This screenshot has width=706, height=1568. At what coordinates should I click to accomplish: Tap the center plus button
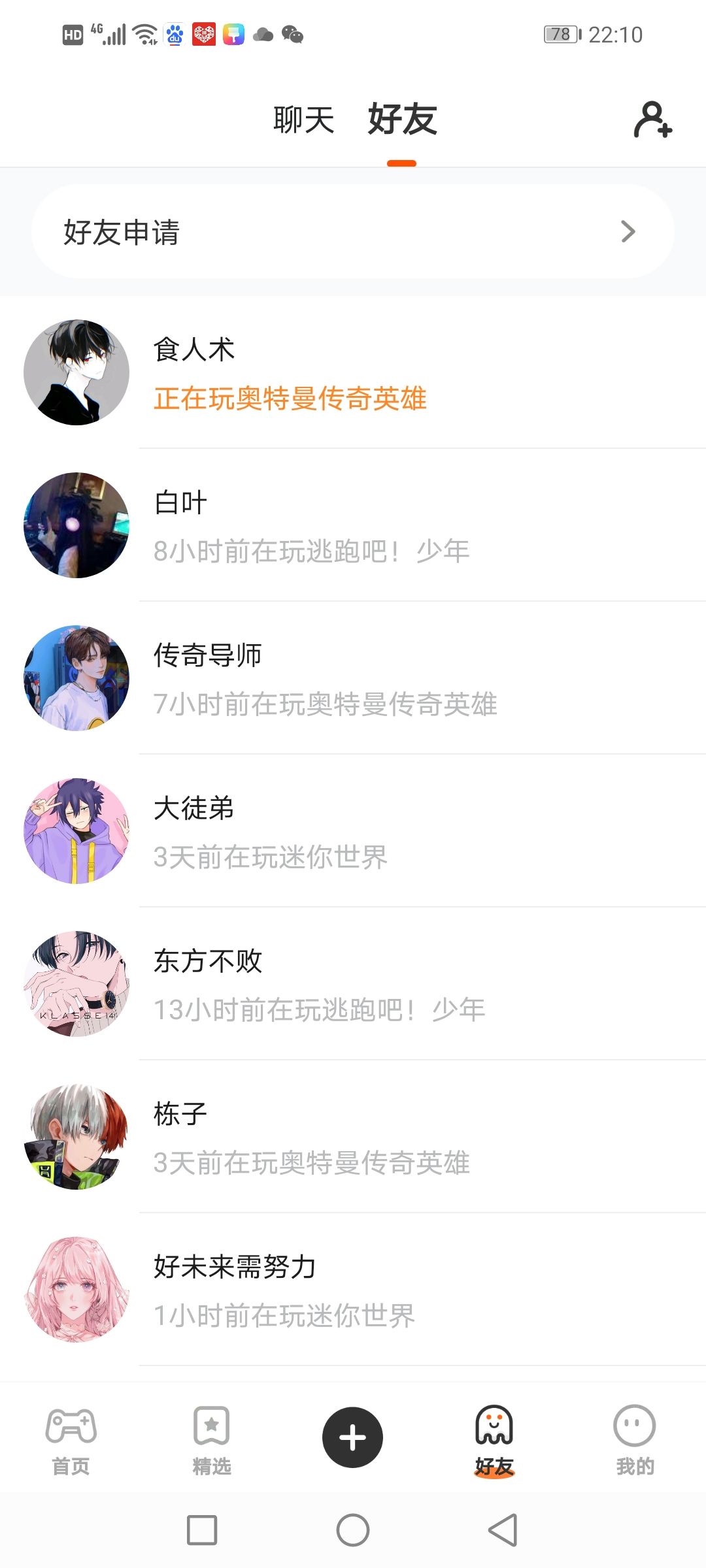[353, 1437]
